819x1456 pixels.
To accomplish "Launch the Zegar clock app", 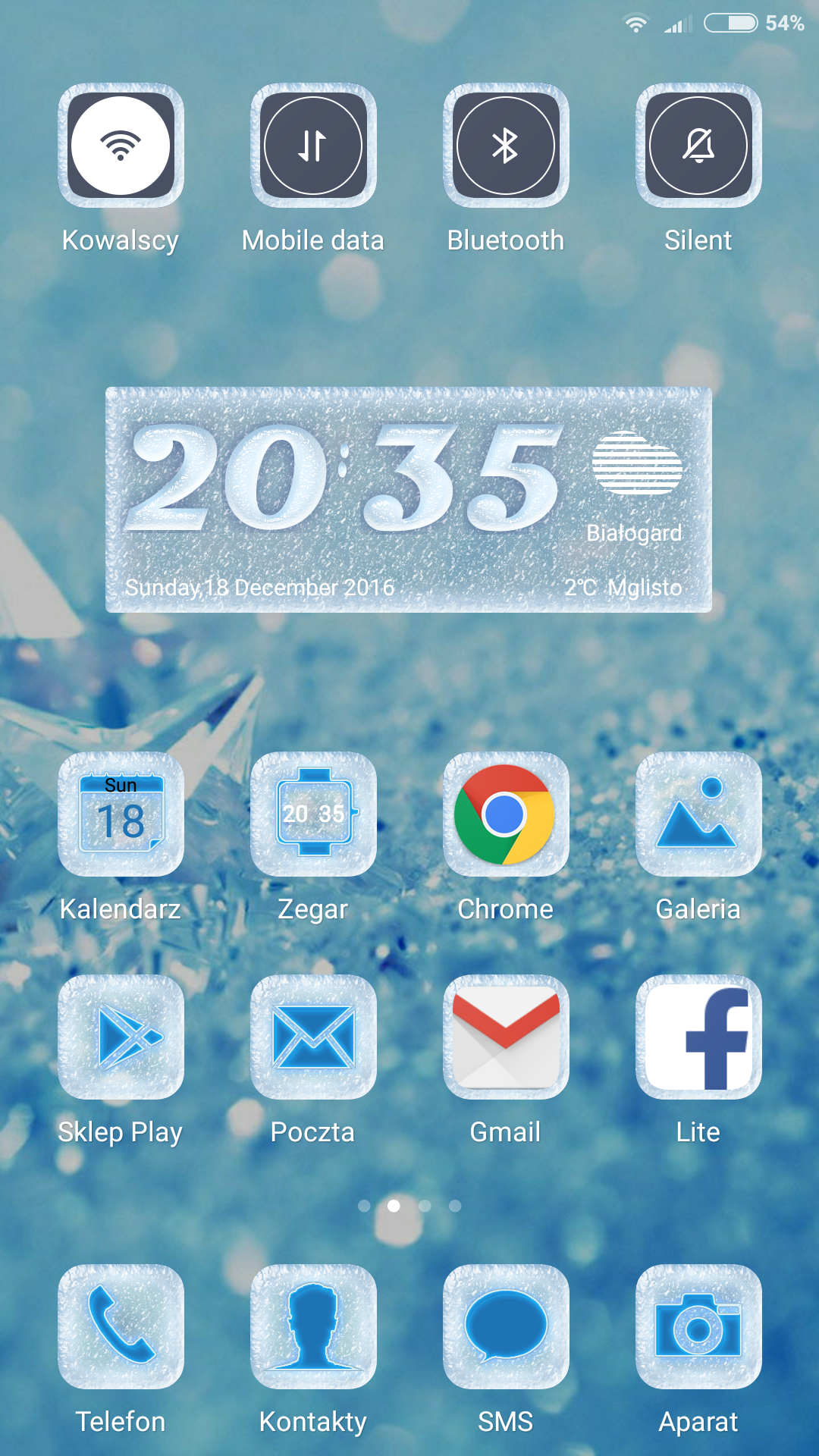I will 313,814.
